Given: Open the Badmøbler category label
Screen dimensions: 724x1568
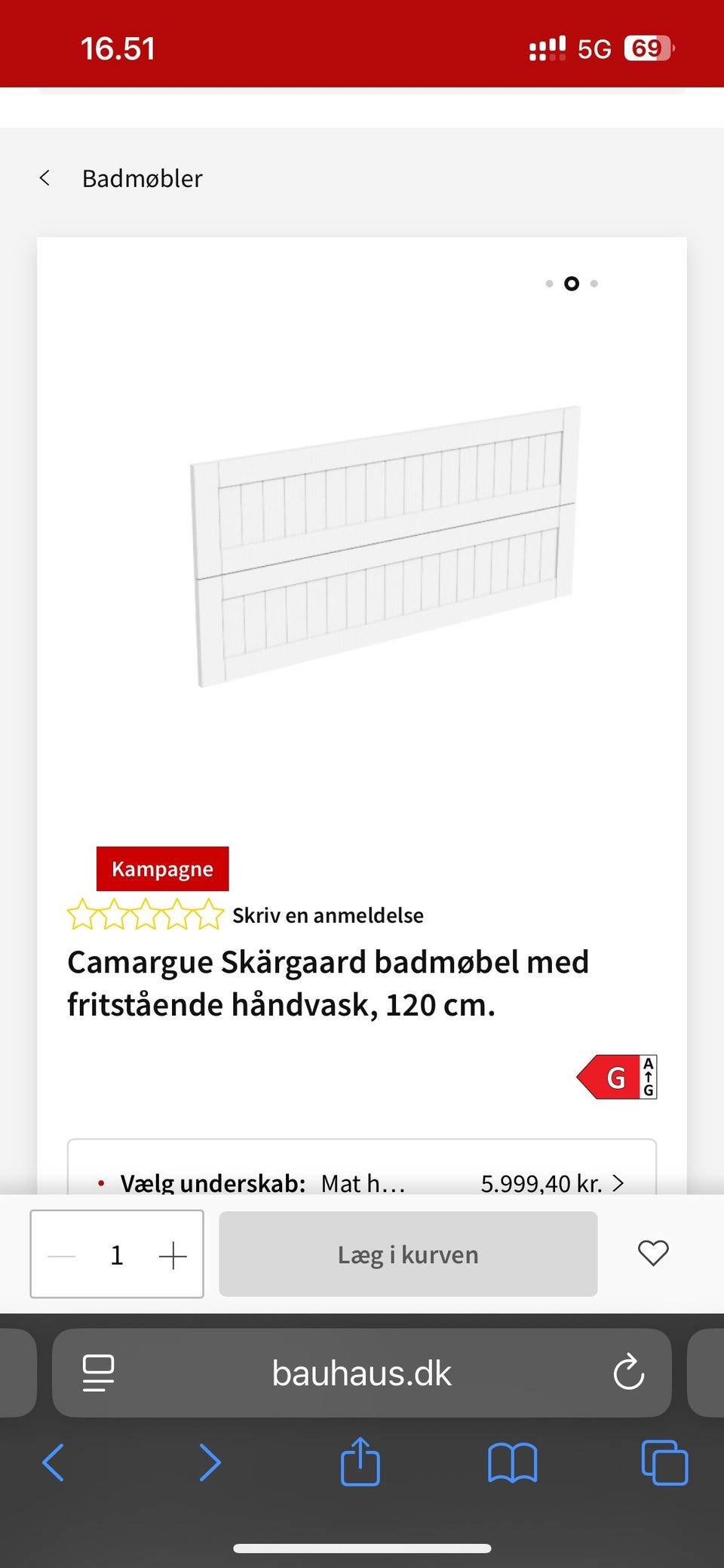Looking at the screenshot, I should coord(142,178).
